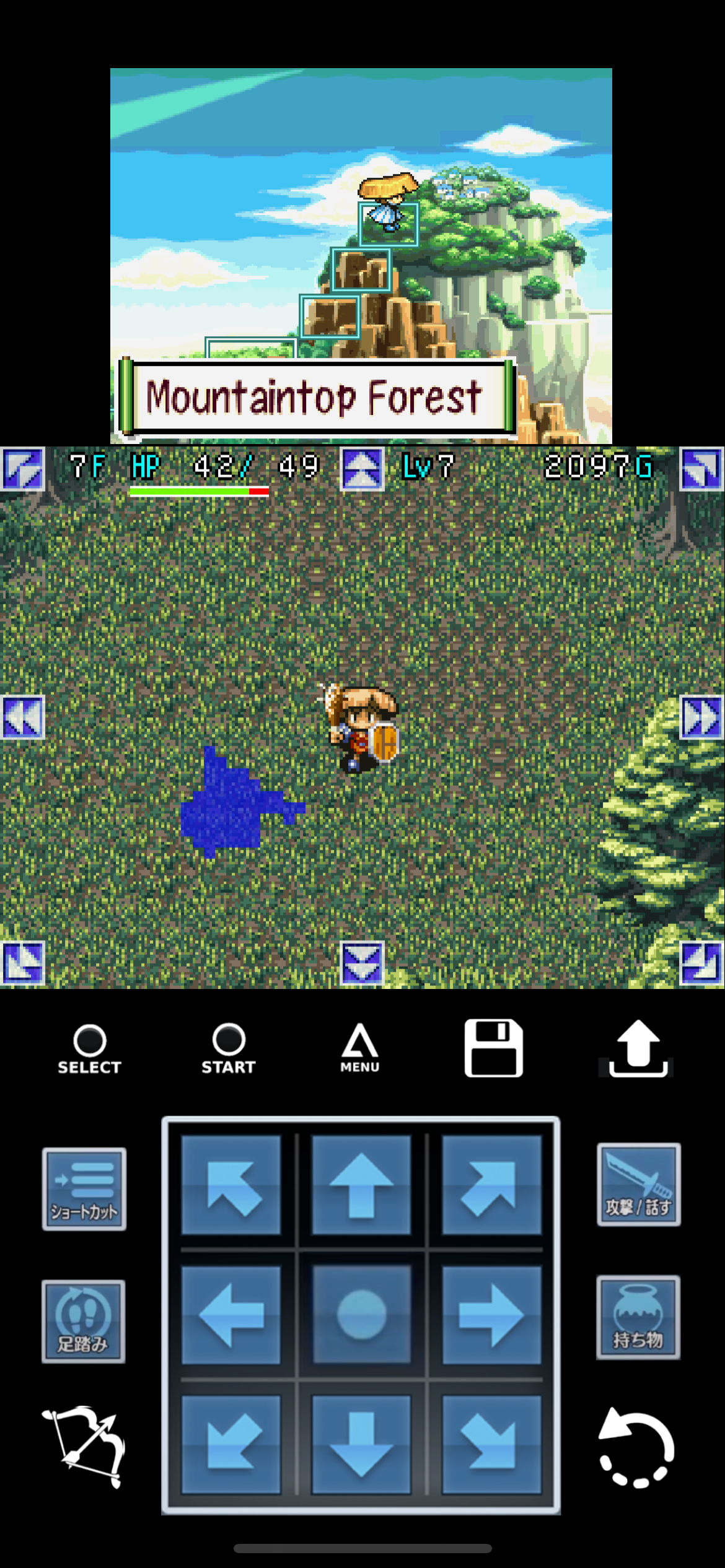The width and height of the screenshot is (725, 1568).
Task: Attack or talk with the sword button
Action: click(639, 1185)
